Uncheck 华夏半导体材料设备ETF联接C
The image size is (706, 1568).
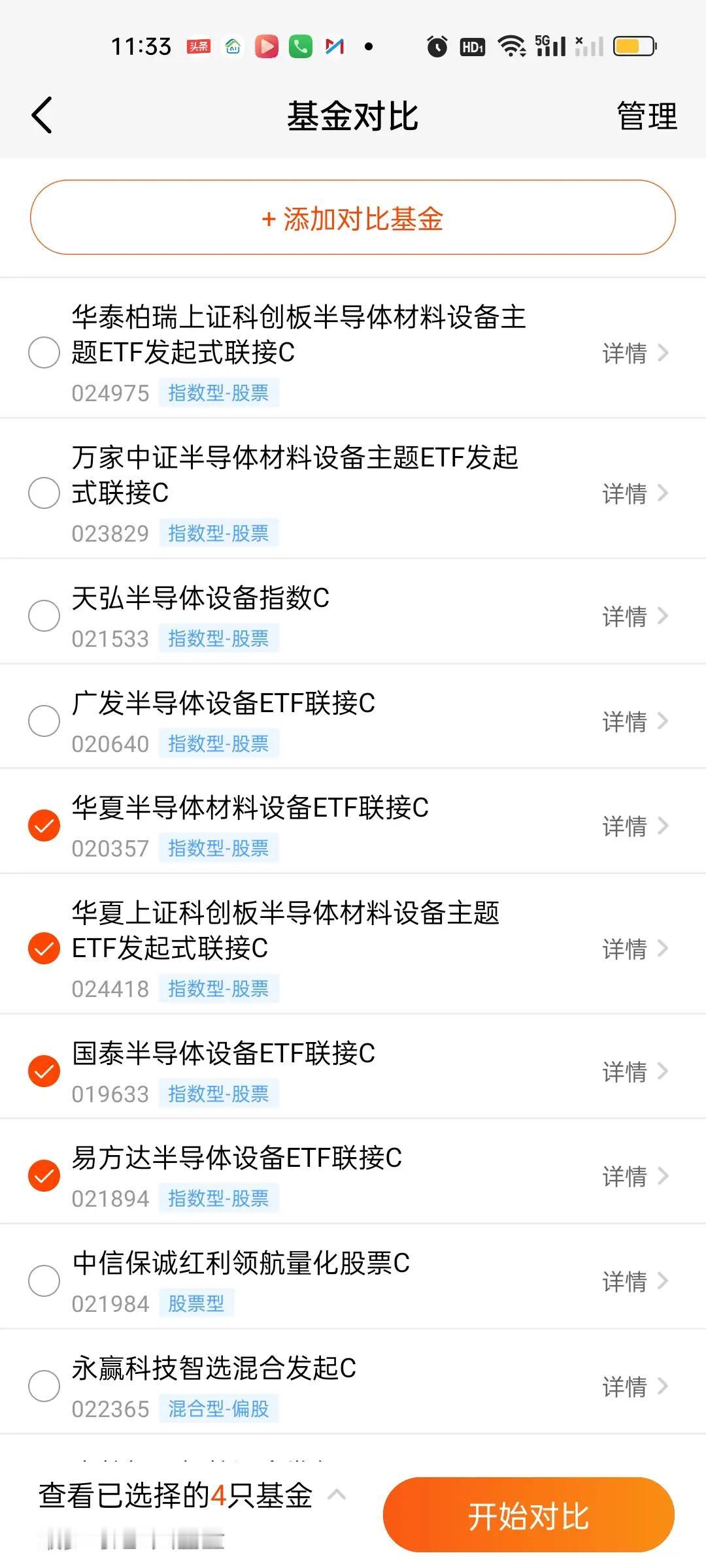pyautogui.click(x=44, y=826)
